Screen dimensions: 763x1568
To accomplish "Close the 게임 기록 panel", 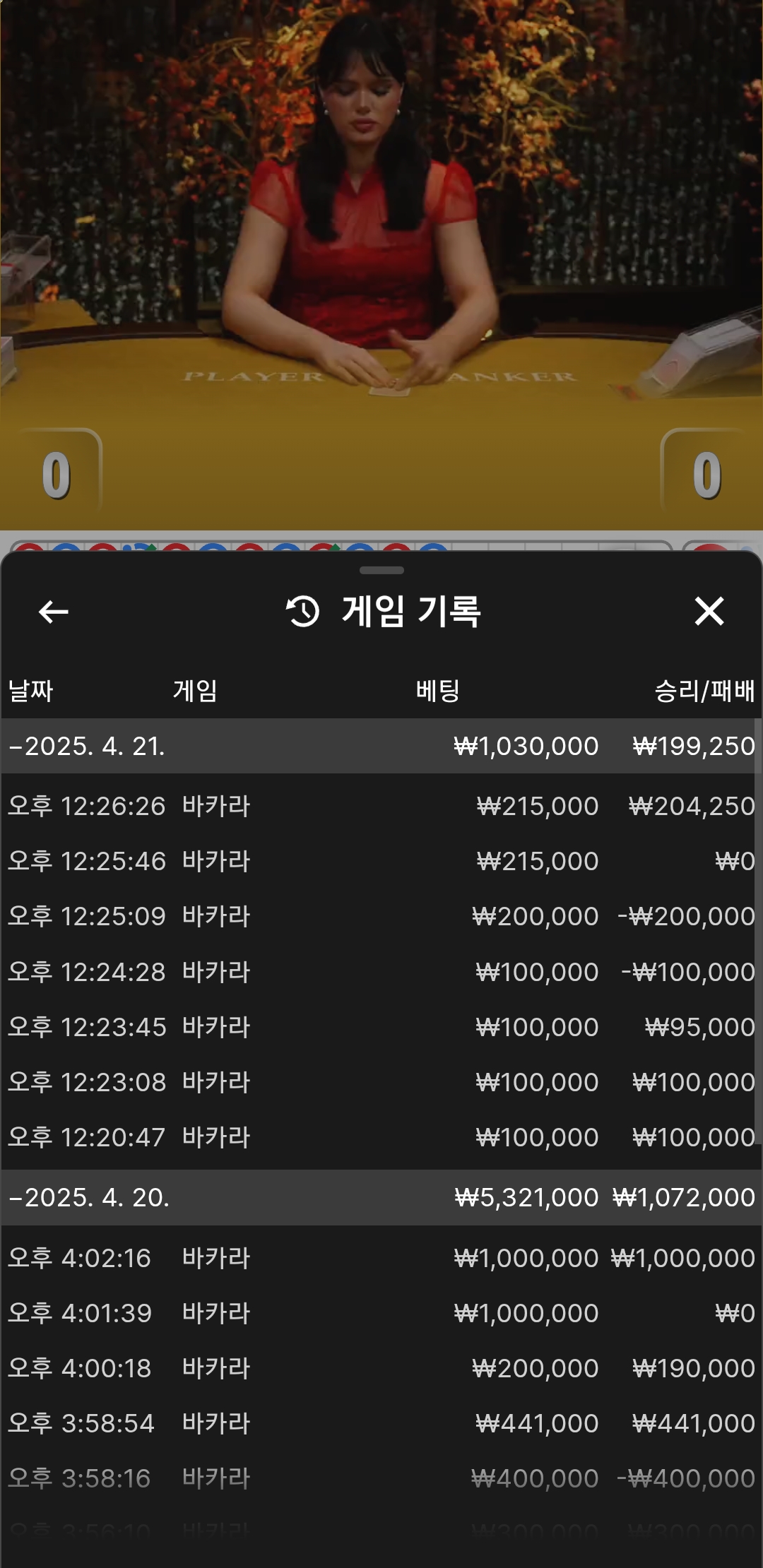I will click(x=709, y=612).
